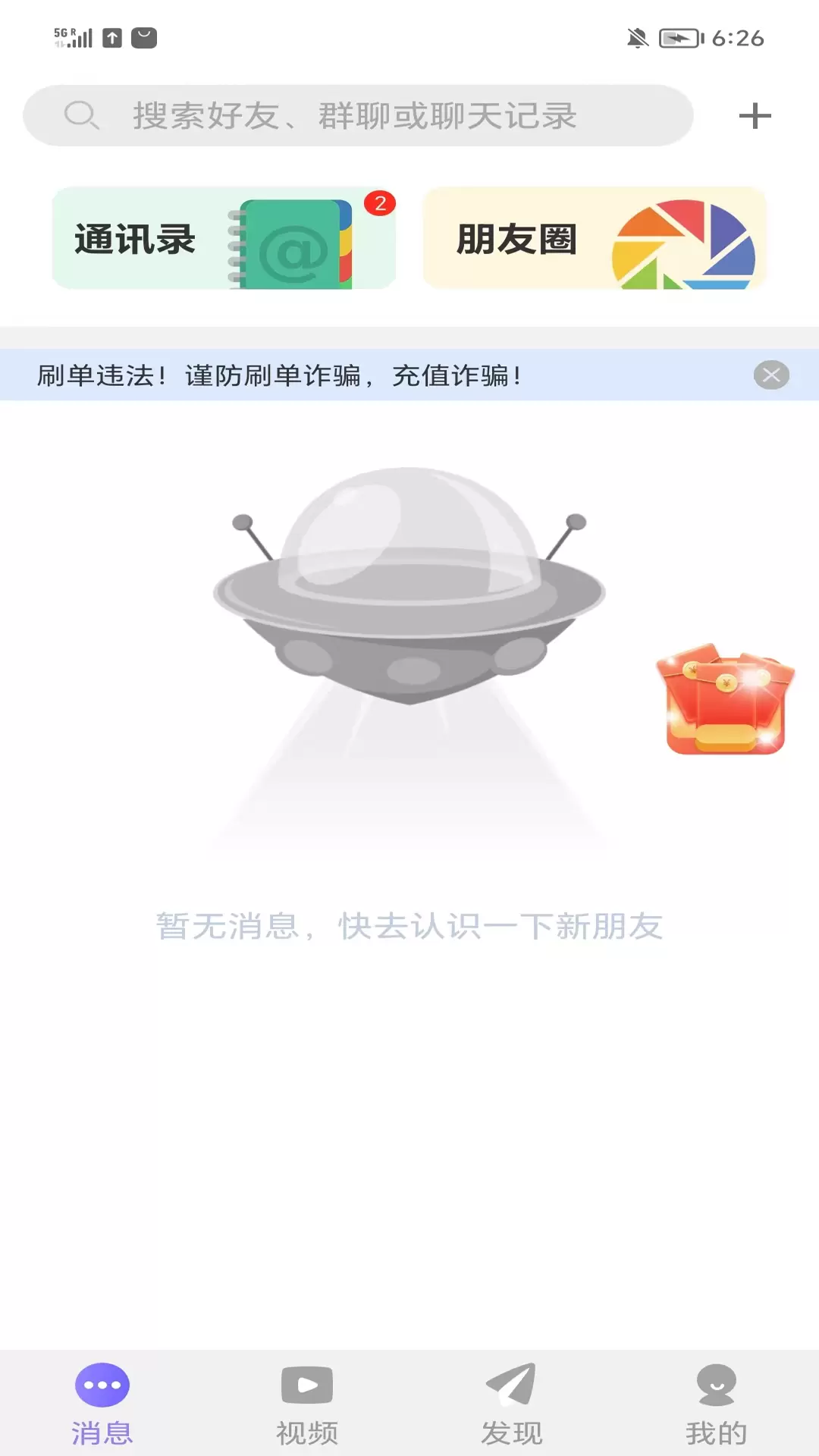The width and height of the screenshot is (819, 1456).
Task: Select the 消息 tab
Action: point(102,1404)
